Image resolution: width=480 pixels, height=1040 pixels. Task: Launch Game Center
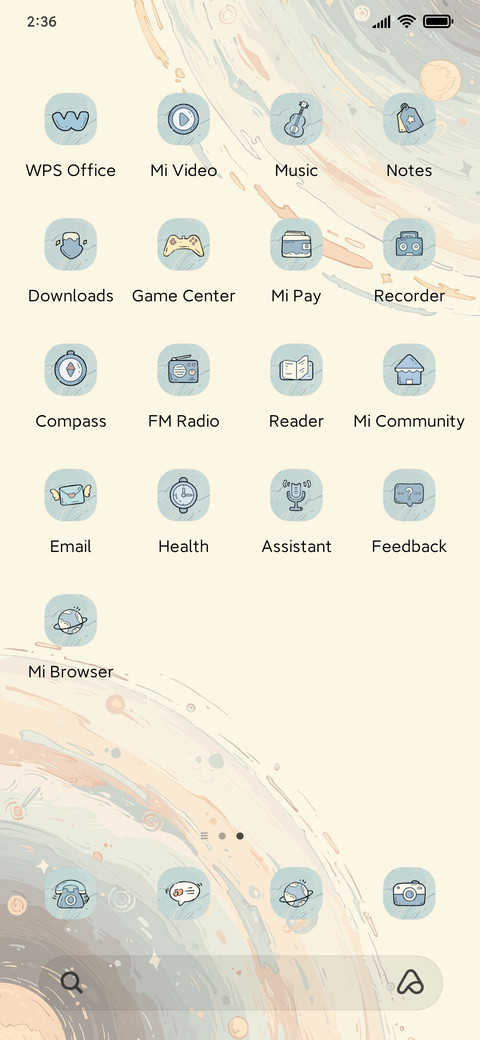pyautogui.click(x=184, y=245)
